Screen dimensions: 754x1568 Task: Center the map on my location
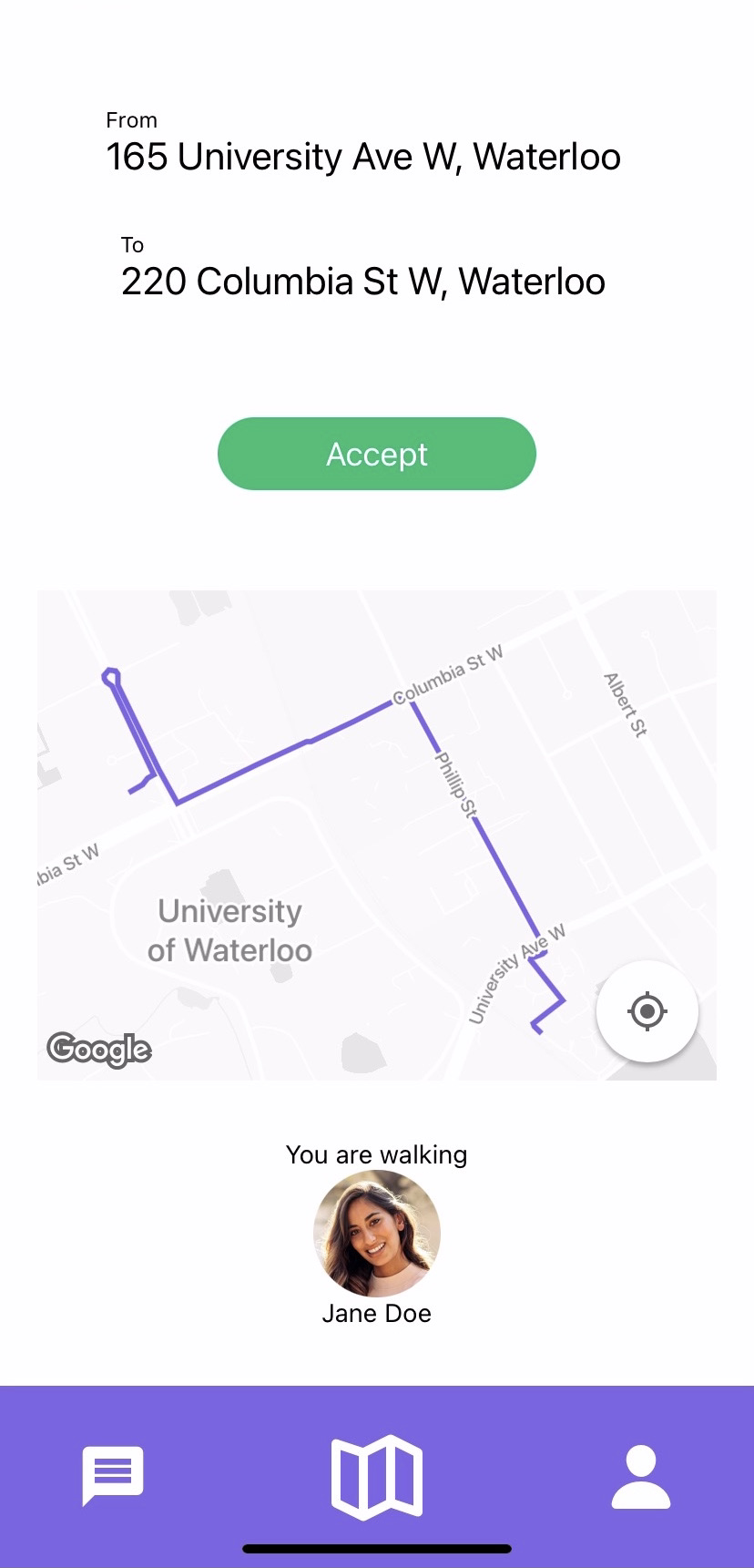point(647,1011)
